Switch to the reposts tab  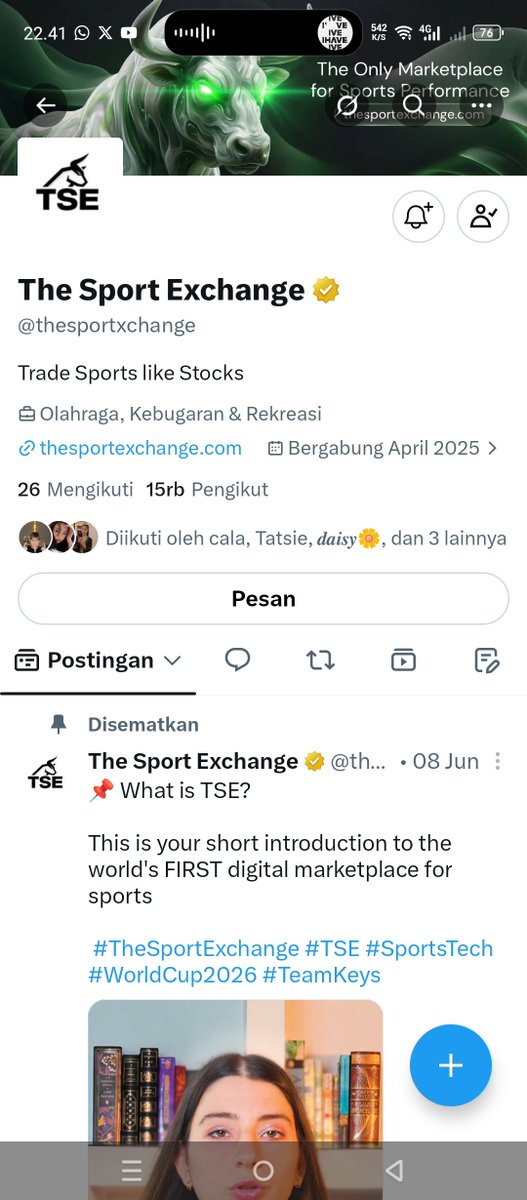320,660
